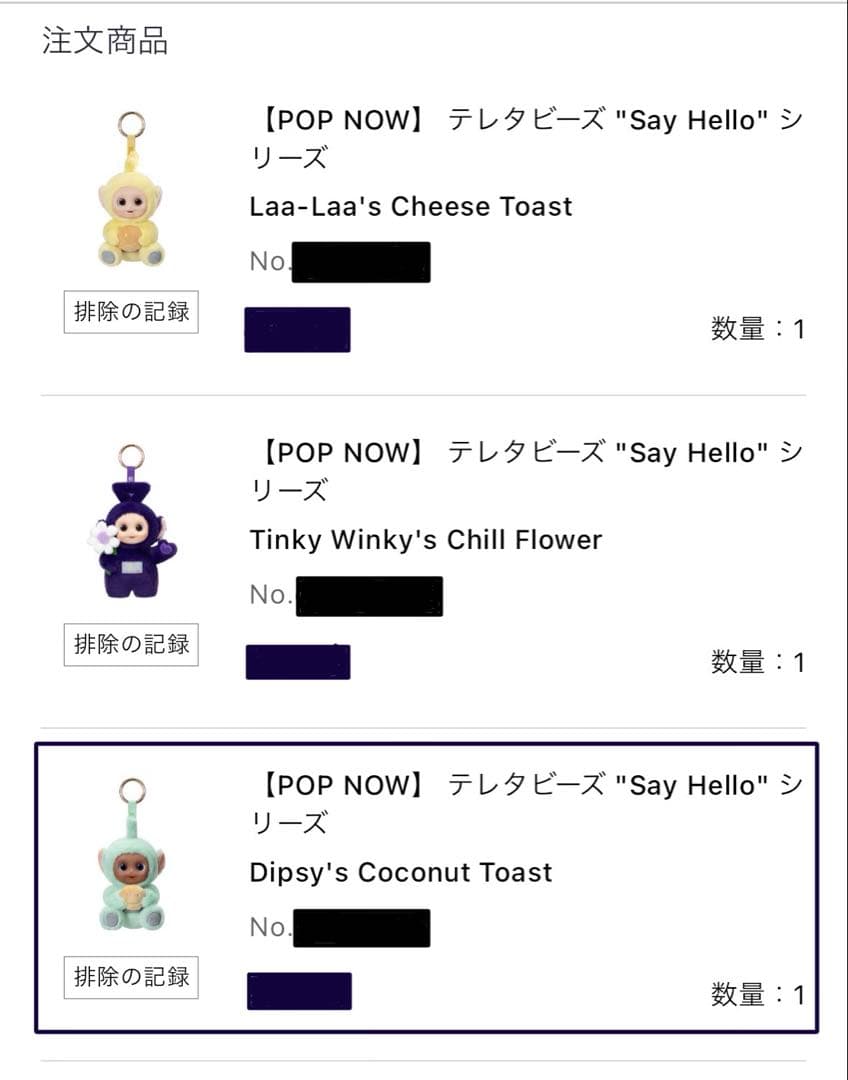View 排除の記録 for Dipsy's Coconut Toast

coord(131,977)
